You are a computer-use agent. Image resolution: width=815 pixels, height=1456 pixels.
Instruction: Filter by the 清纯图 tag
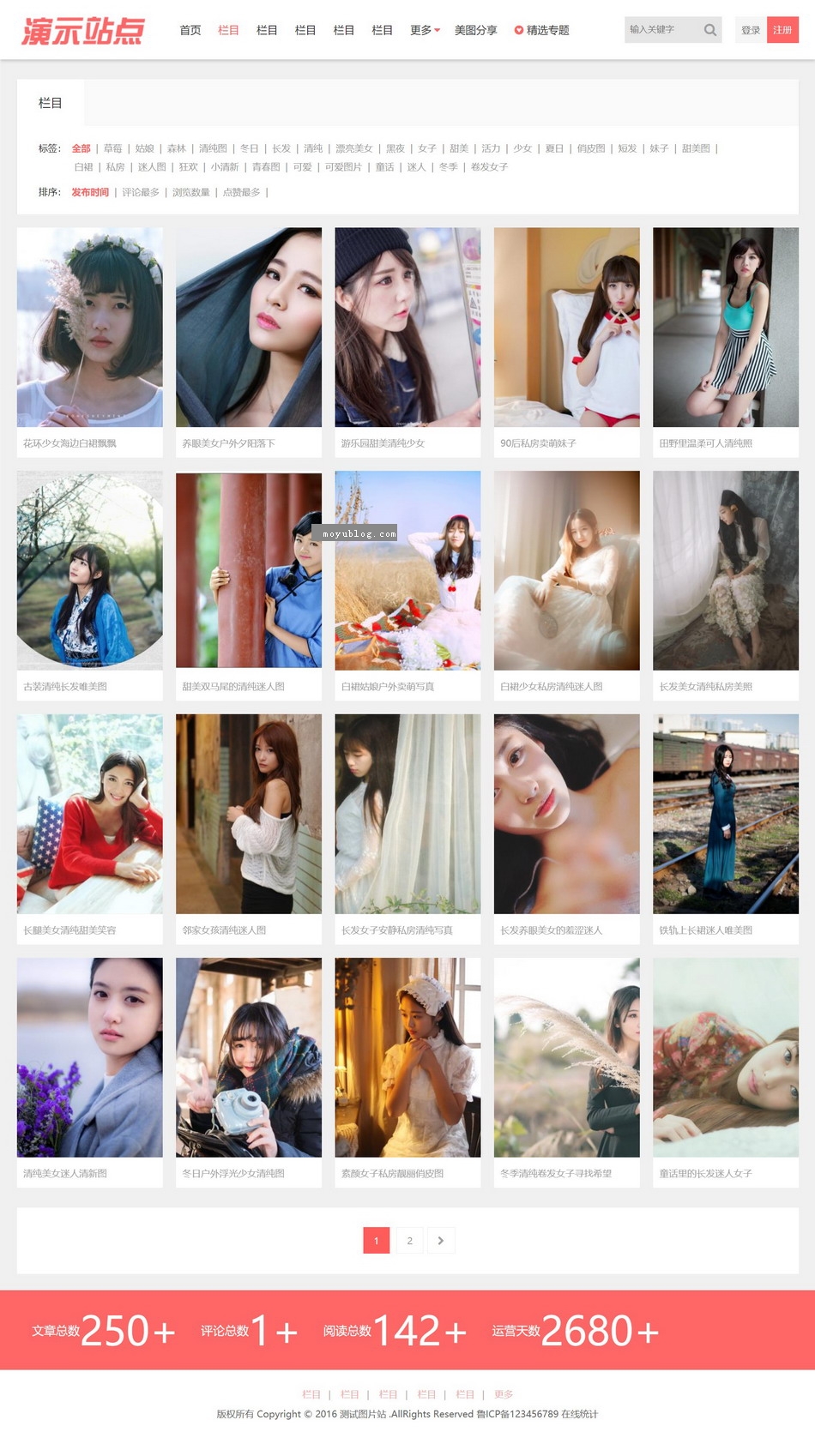tap(214, 148)
